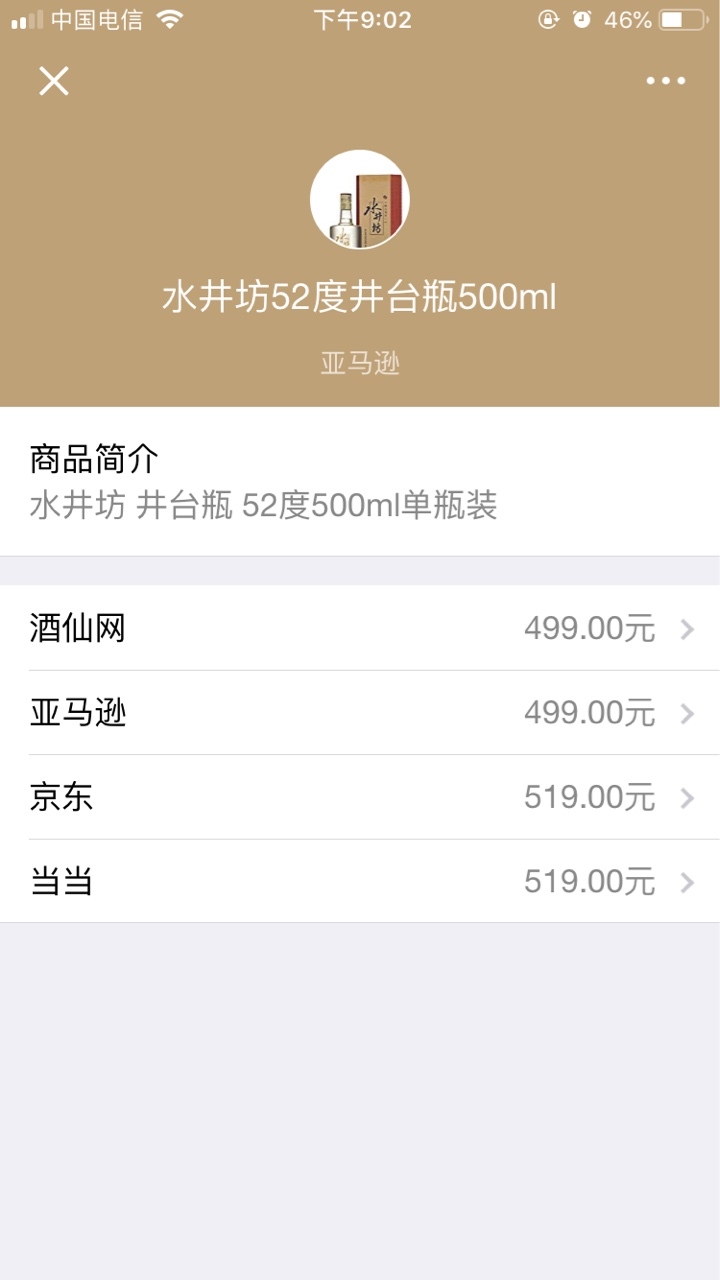View the 京东 519.00元 listing
The image size is (720, 1280).
point(360,797)
